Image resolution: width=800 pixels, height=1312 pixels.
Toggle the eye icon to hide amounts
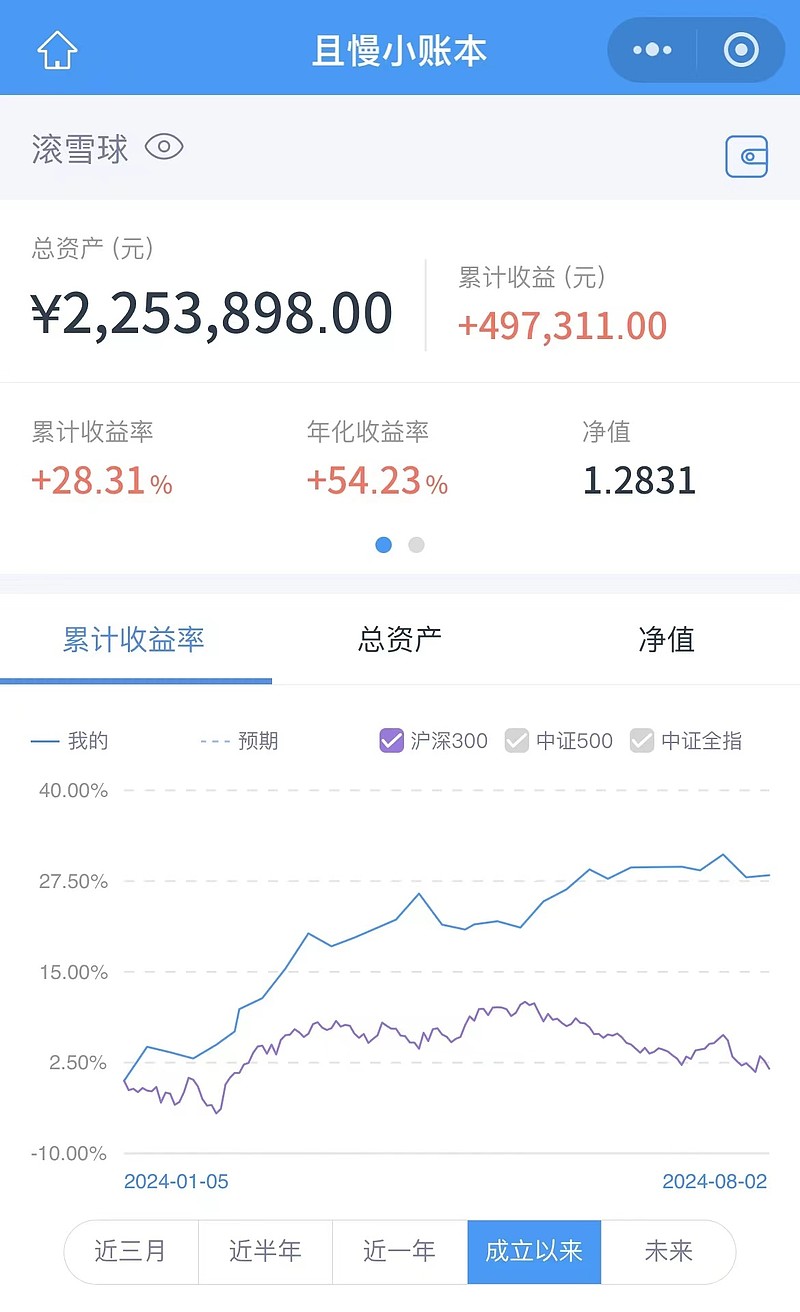(164, 148)
